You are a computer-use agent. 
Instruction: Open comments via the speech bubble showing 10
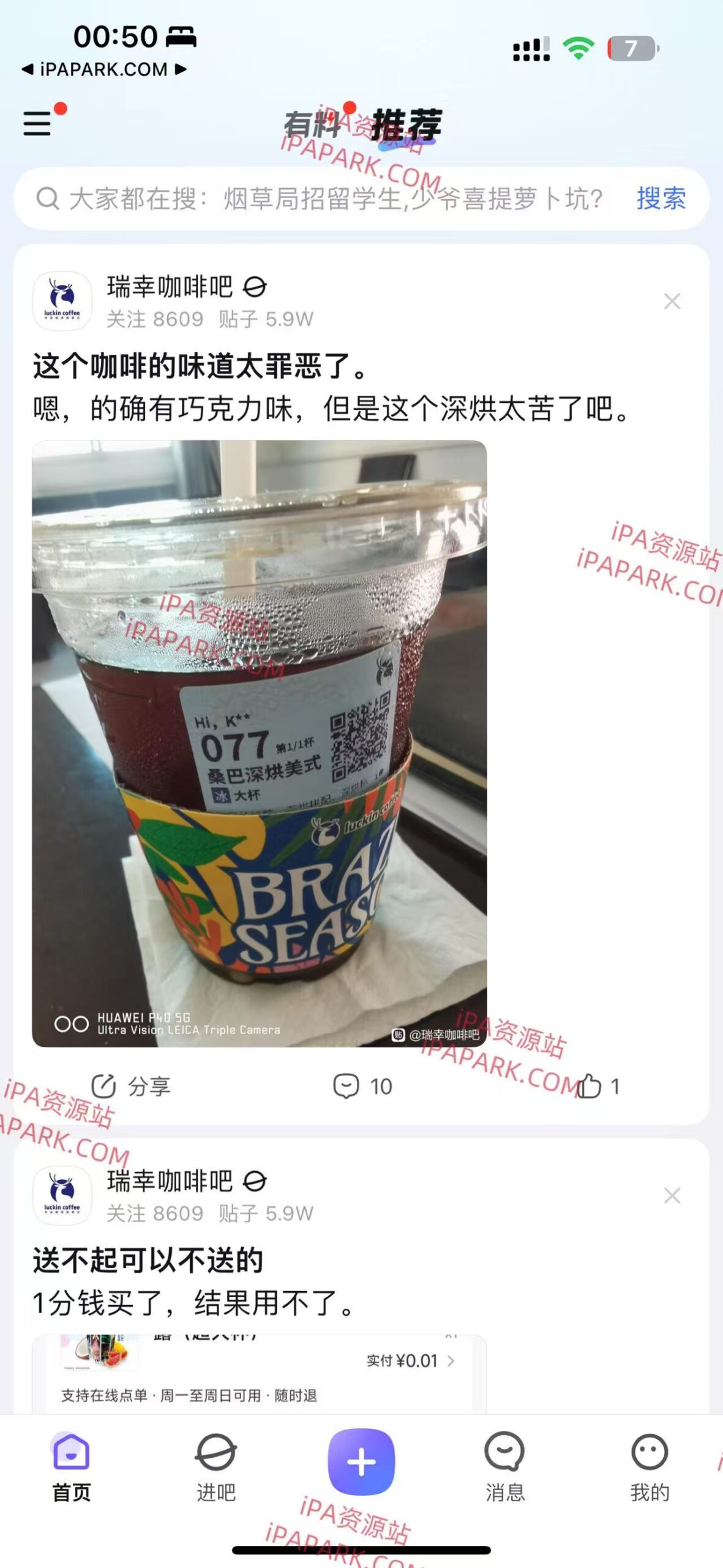pyautogui.click(x=361, y=1085)
